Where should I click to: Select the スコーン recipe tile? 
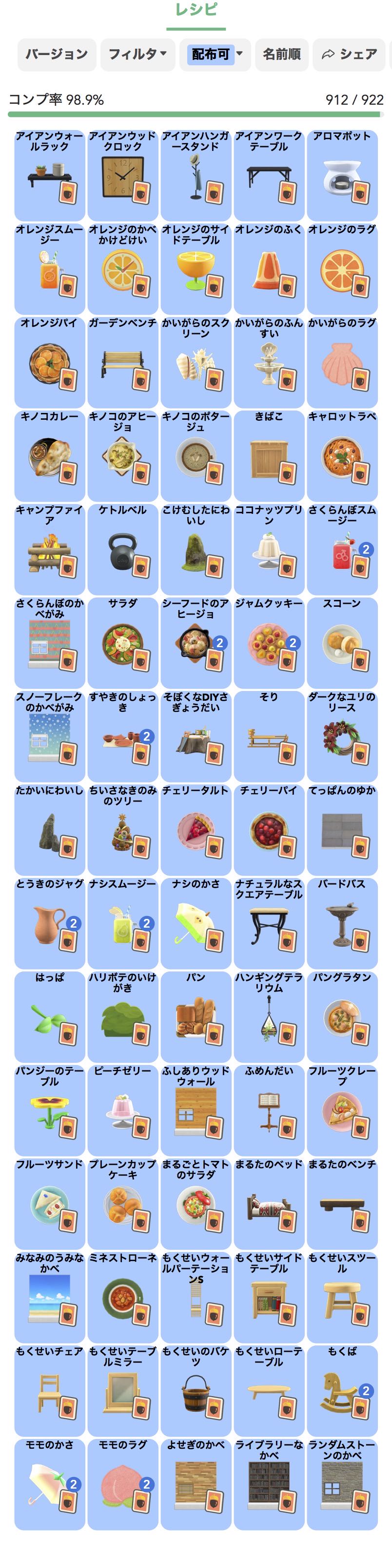click(342, 643)
